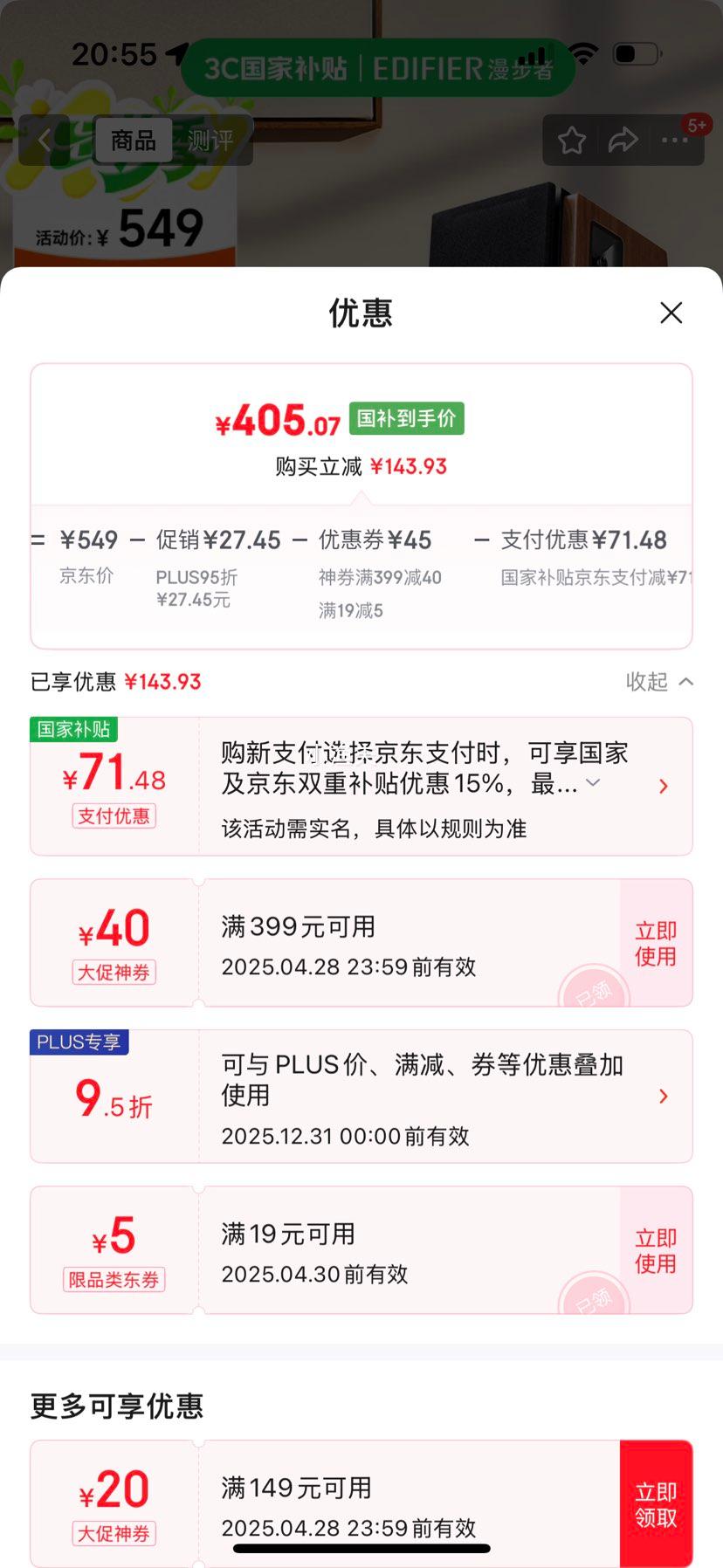Tap the battery indicator in status bar

click(637, 53)
